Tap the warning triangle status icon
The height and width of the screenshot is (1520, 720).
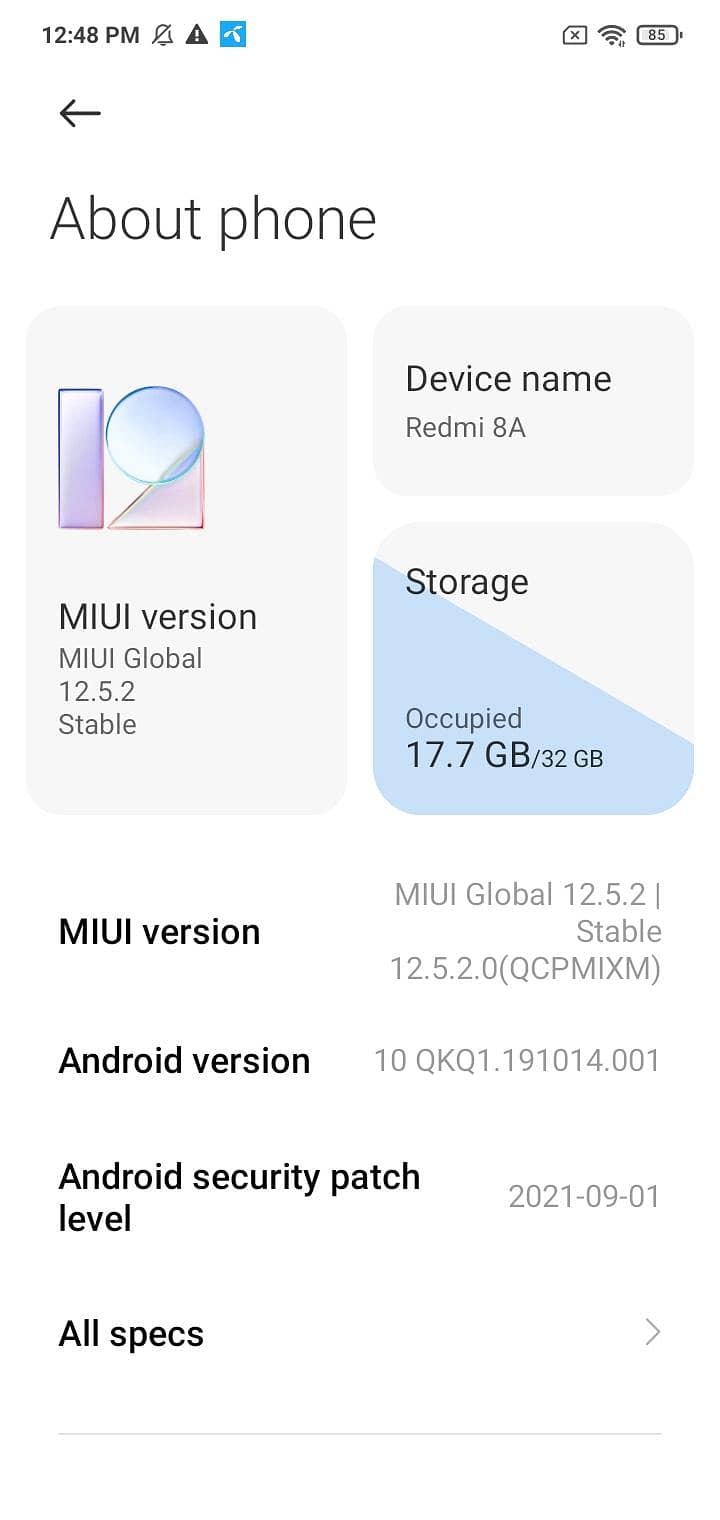(196, 34)
